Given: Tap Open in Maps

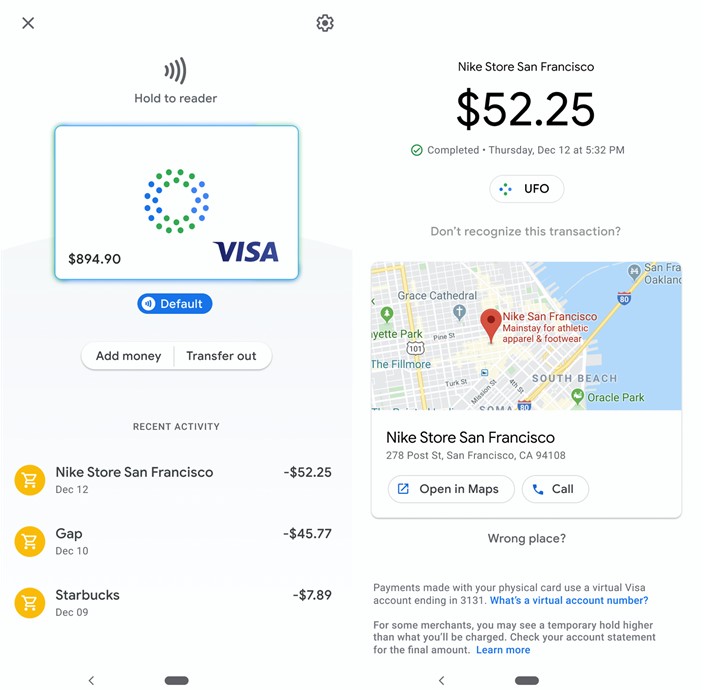Looking at the screenshot, I should [451, 489].
